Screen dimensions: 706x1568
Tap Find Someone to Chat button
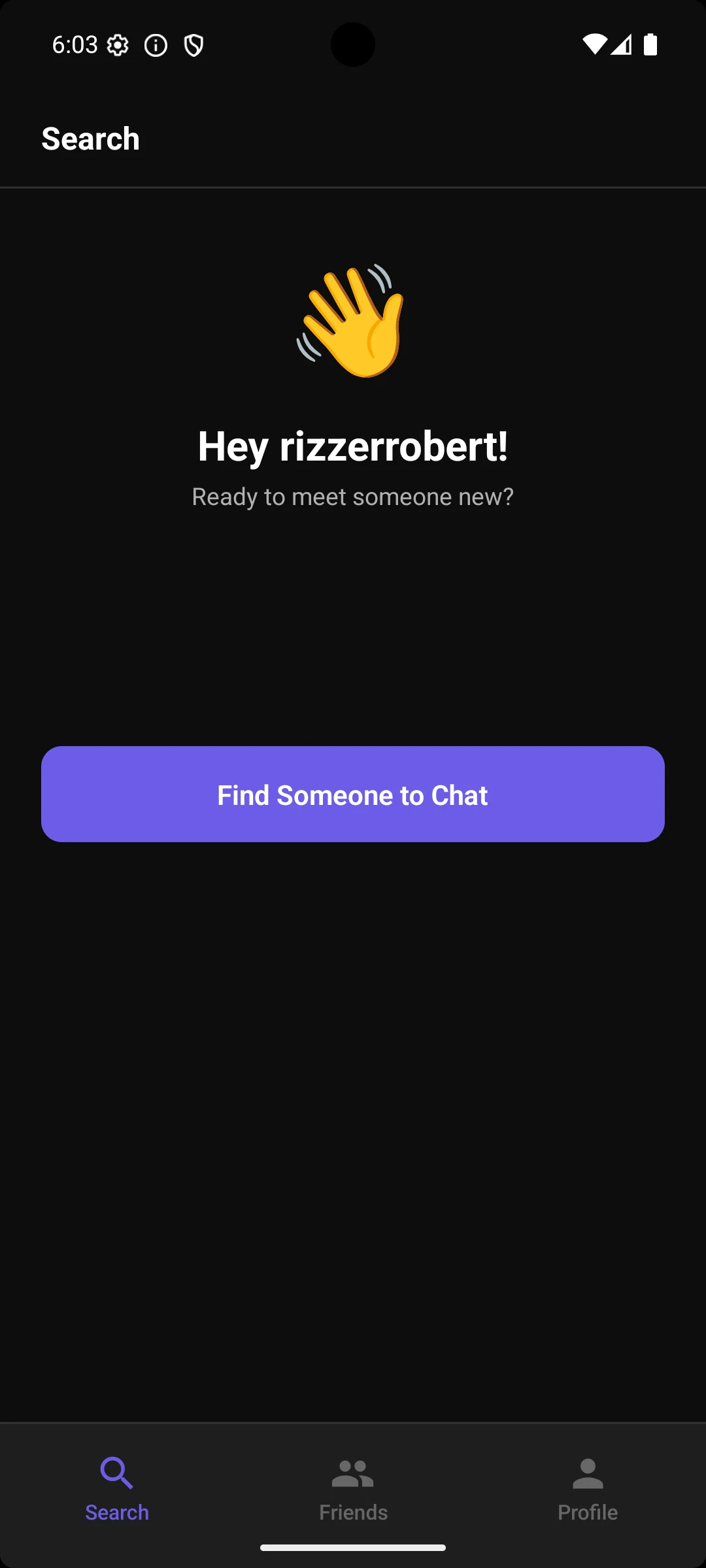tap(353, 794)
